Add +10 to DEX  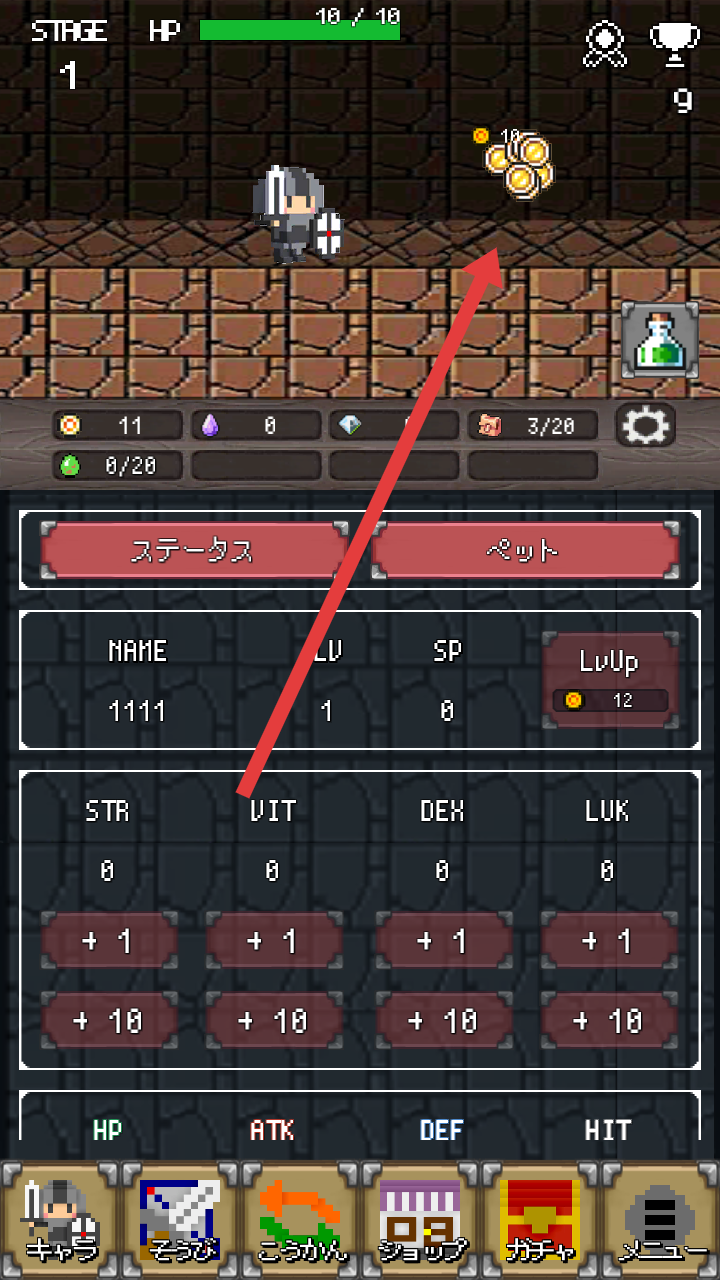pos(443,1021)
